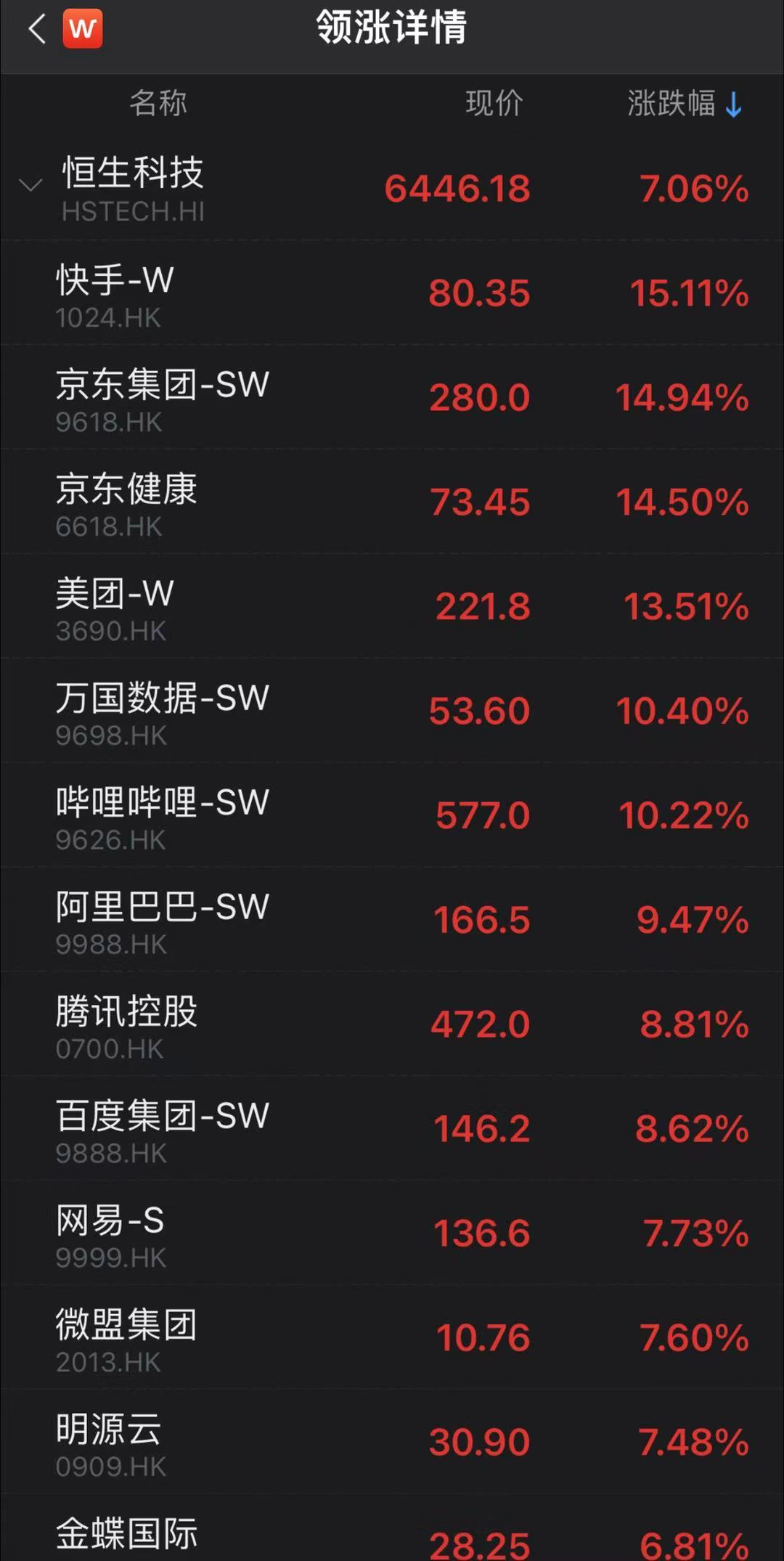Image resolution: width=784 pixels, height=1561 pixels.
Task: View the 腾讯控股 quote
Action: click(x=392, y=1024)
